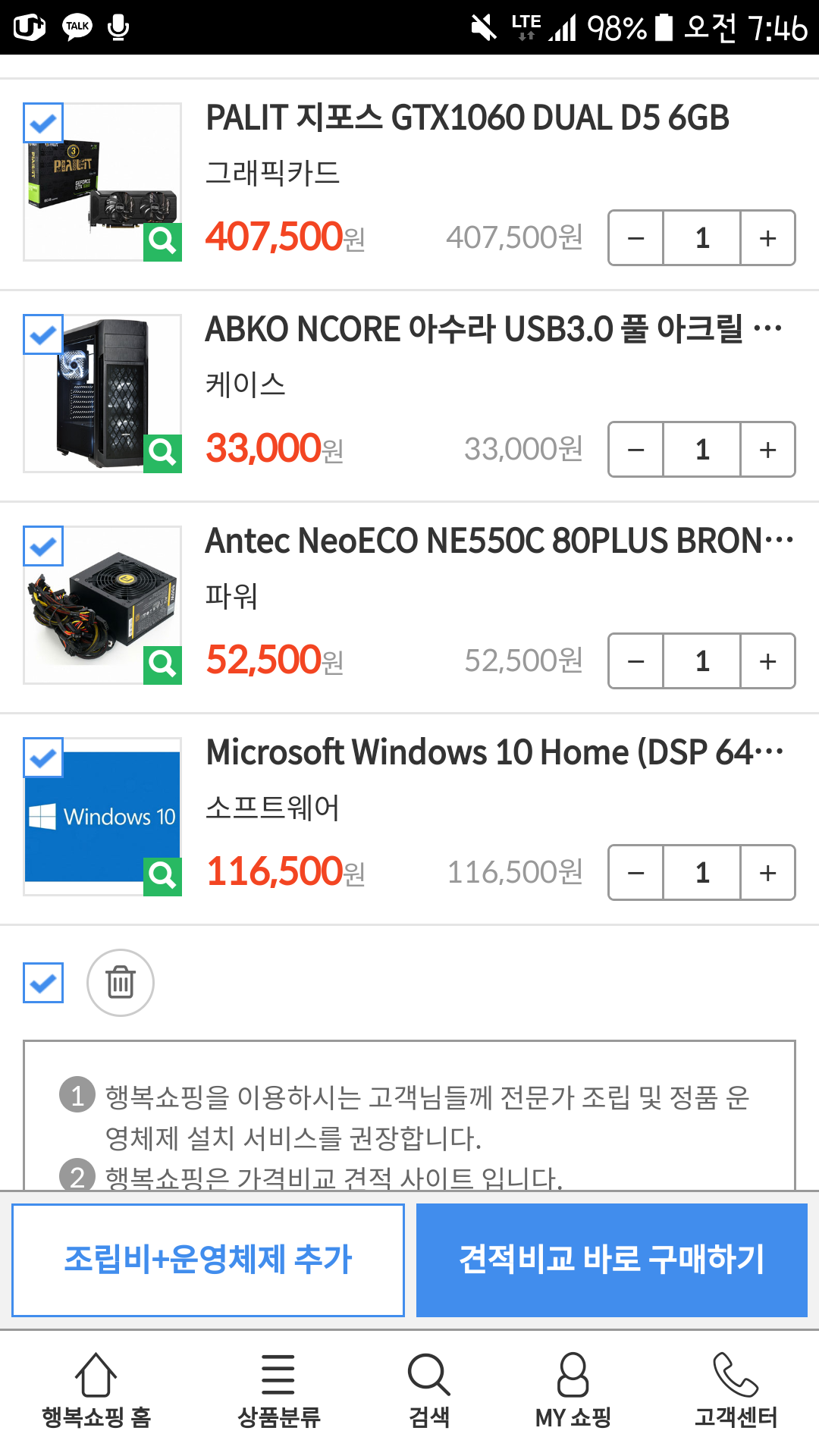819x1456 pixels.
Task: Uncheck the PALIT GTX1060 graphics card item
Action: click(43, 123)
